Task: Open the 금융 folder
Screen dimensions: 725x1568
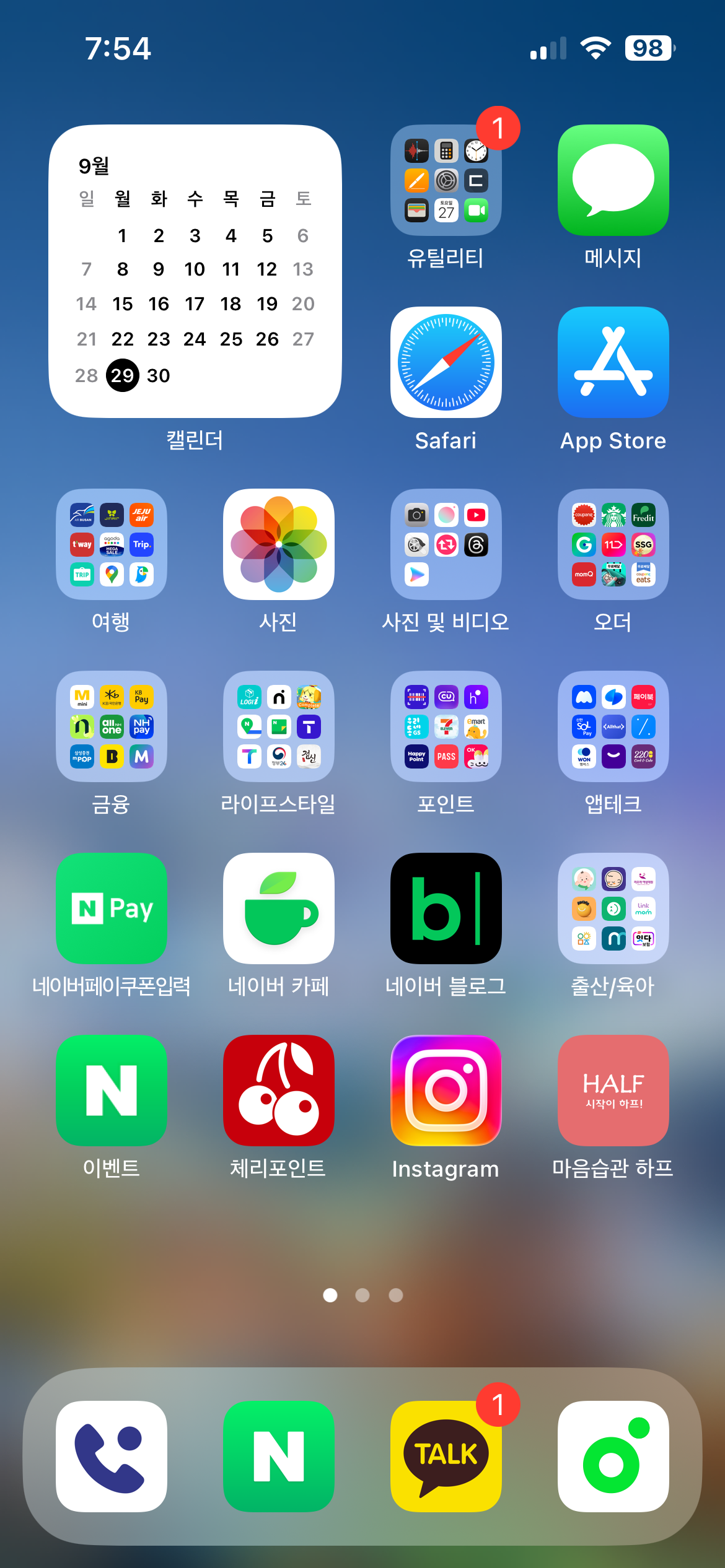Action: (112, 726)
